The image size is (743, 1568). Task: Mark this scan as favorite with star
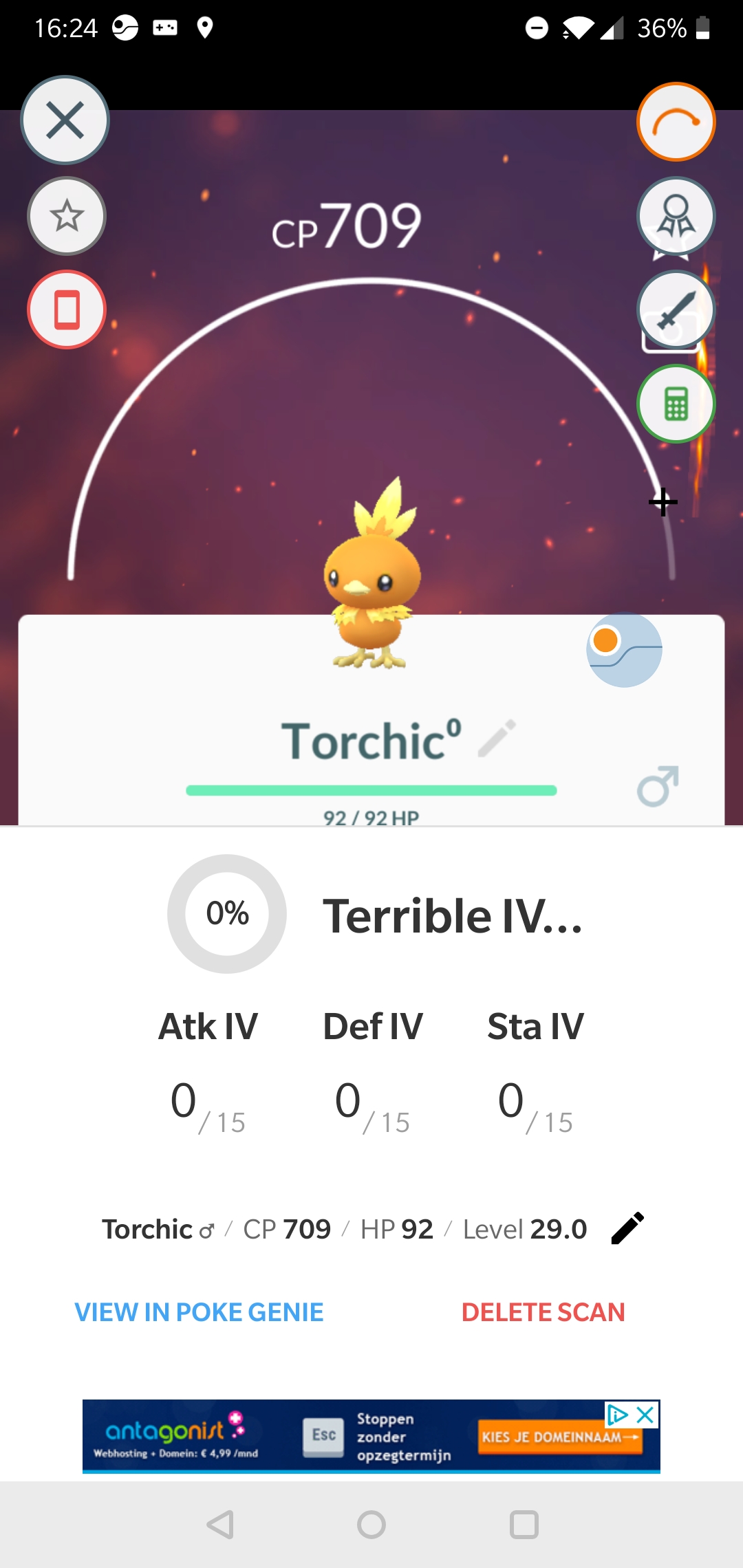pos(67,216)
